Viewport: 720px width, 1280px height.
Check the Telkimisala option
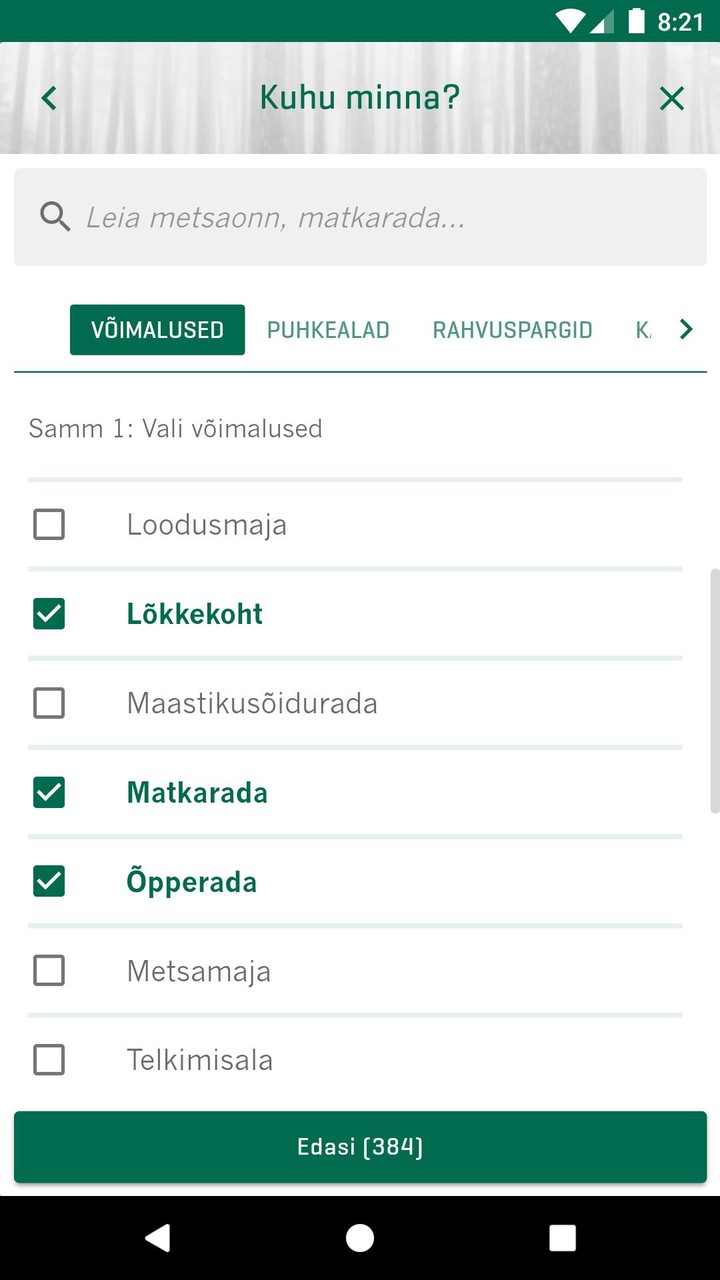coord(48,1059)
